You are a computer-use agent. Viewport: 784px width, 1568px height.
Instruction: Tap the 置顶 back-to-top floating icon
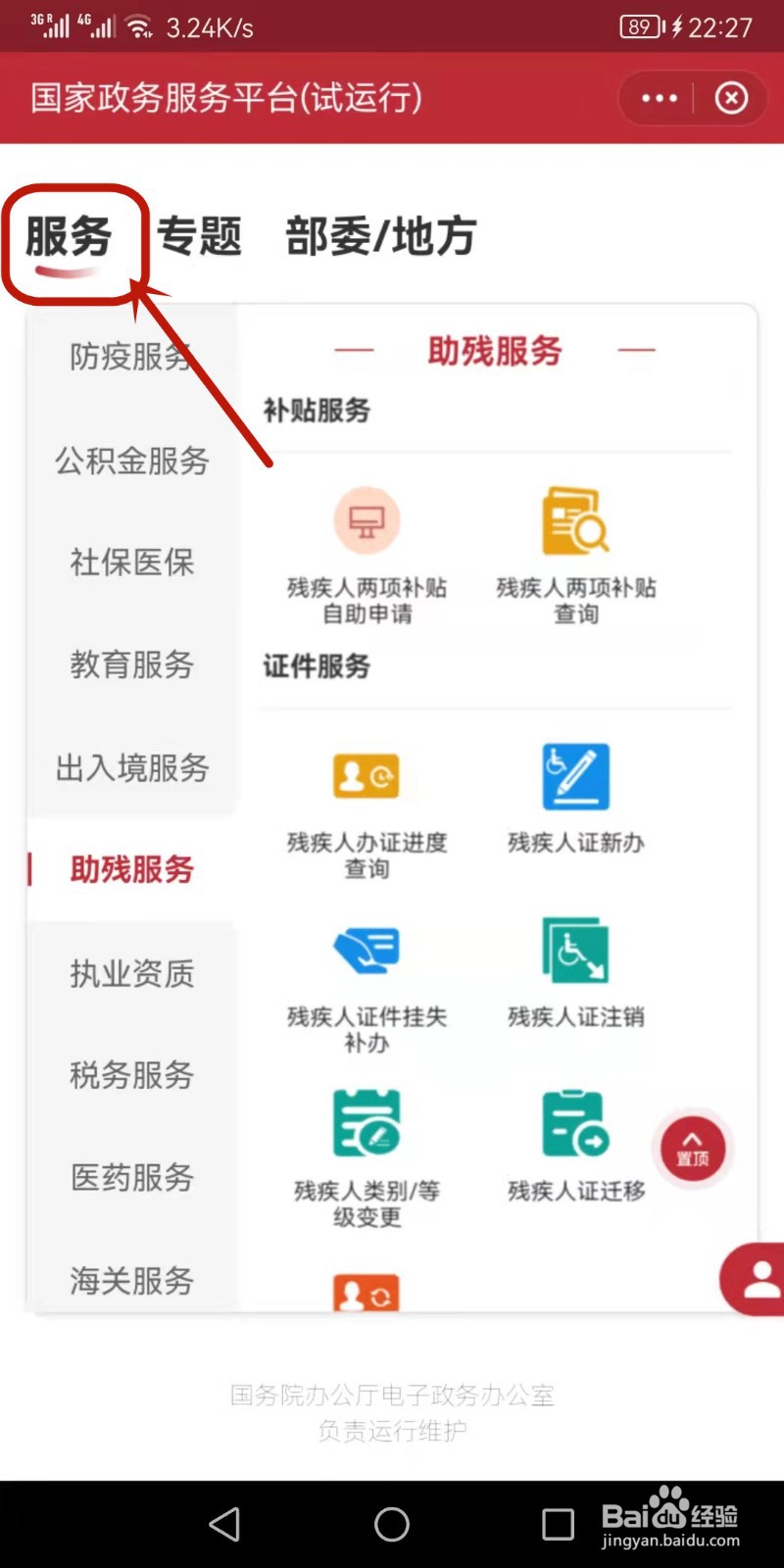(x=693, y=1149)
